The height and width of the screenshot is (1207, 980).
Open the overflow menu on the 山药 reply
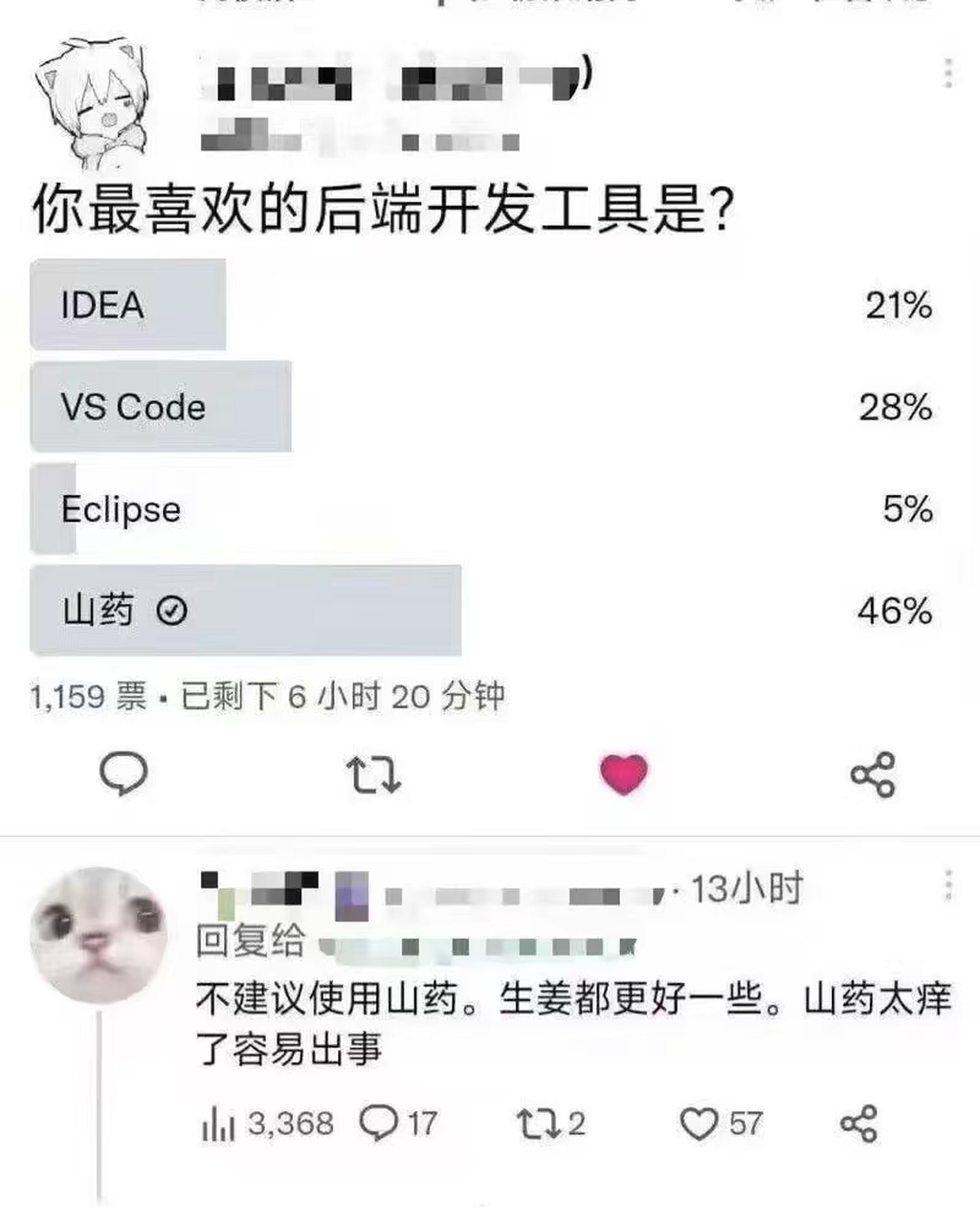pyautogui.click(x=947, y=885)
